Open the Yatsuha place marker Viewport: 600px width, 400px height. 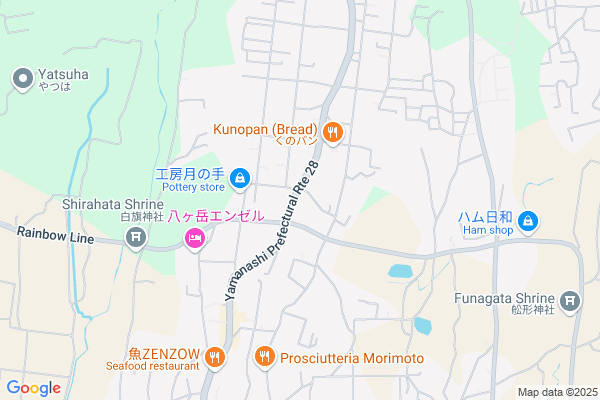tap(23, 79)
